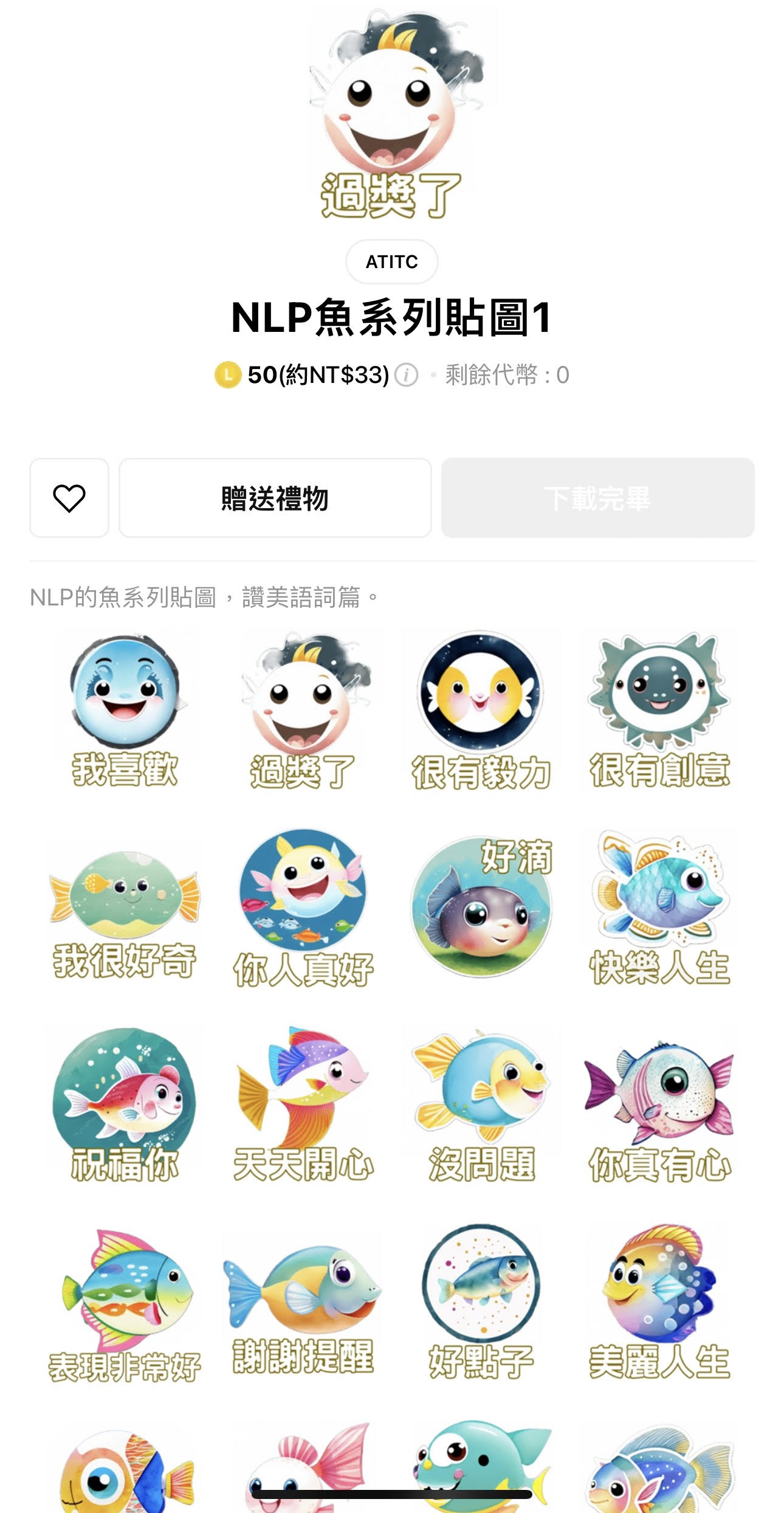The width and height of the screenshot is (784, 1513).
Task: Select the 沒問題 sticker
Action: [481, 1105]
